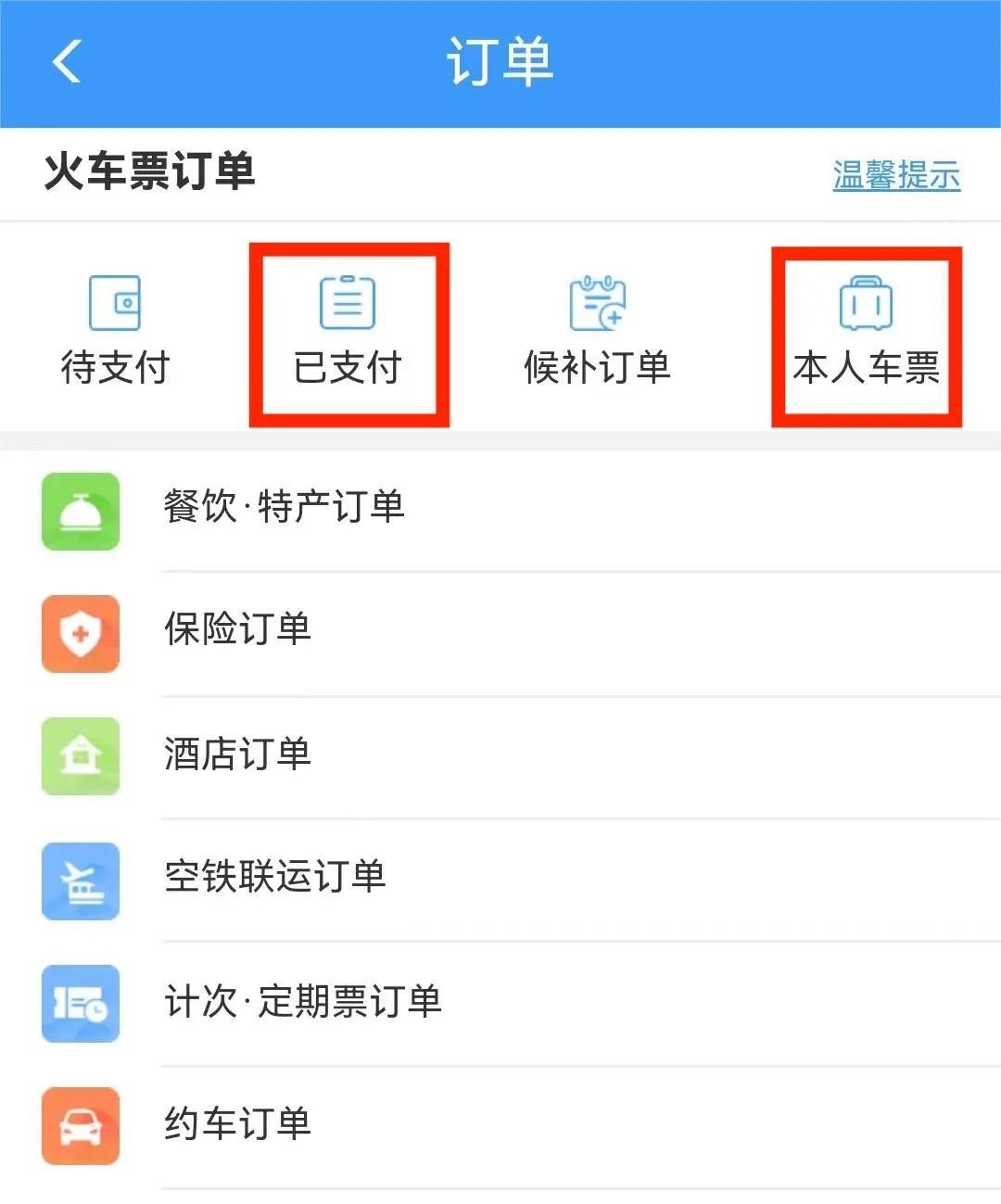Screen dimensions: 1001x1204
Task: Select the house icon next to 酒店订单
Action: coord(81,757)
